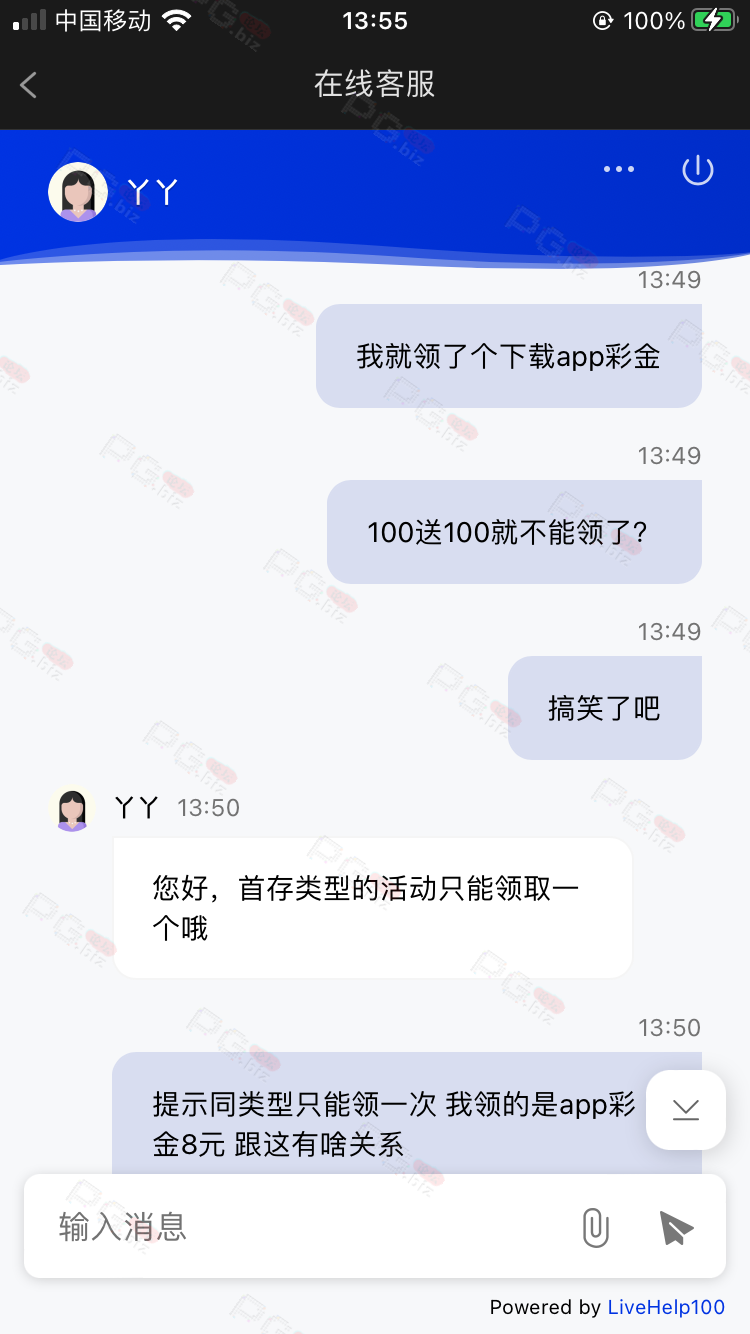
Task: Send the message with the arrow icon
Action: tap(676, 1227)
